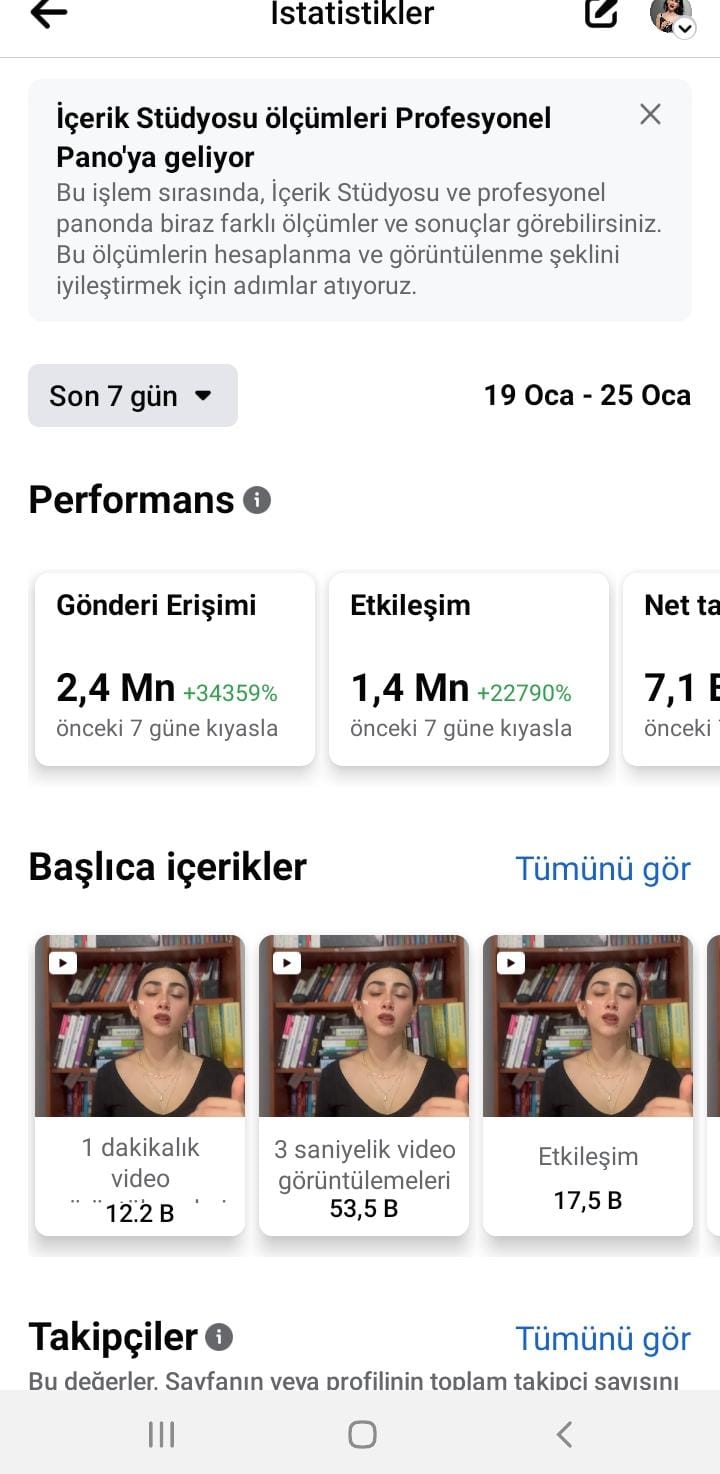Open the 1 dakikalık video content card
720x1474 pixels.
tap(140, 1085)
